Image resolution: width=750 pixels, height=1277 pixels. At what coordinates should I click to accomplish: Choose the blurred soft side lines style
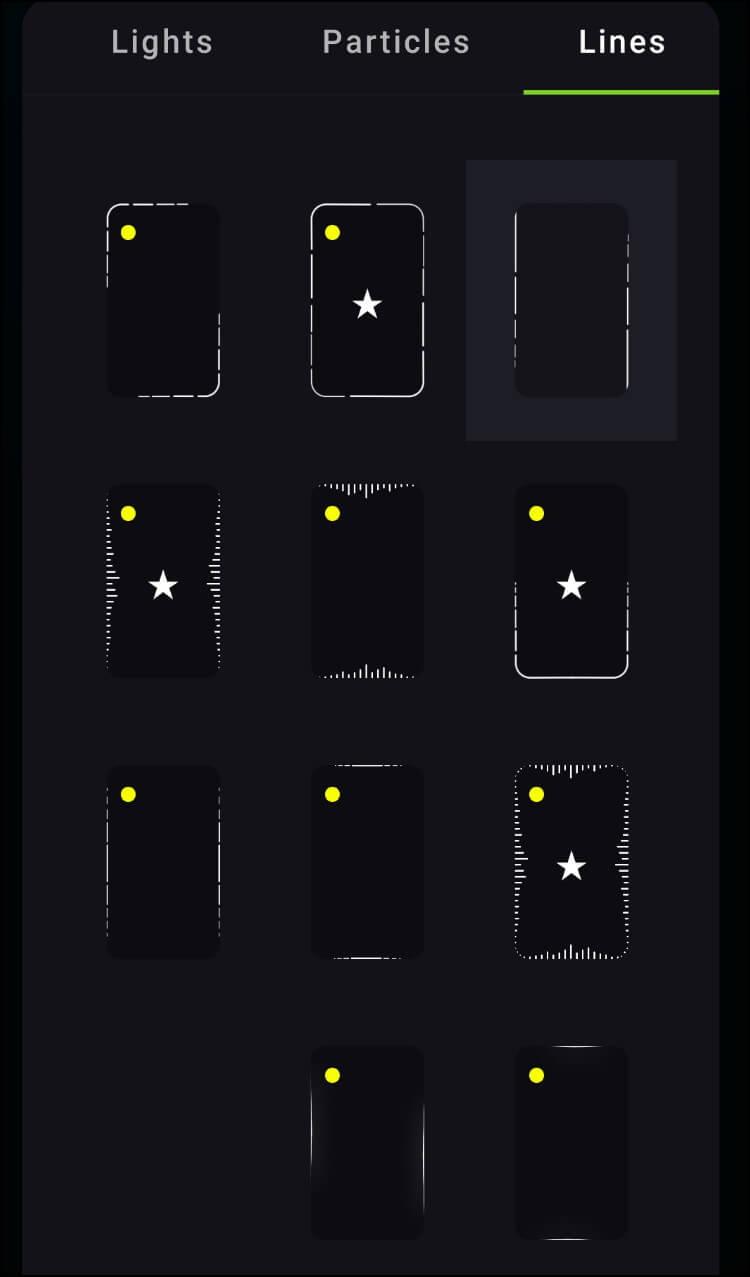367,1143
